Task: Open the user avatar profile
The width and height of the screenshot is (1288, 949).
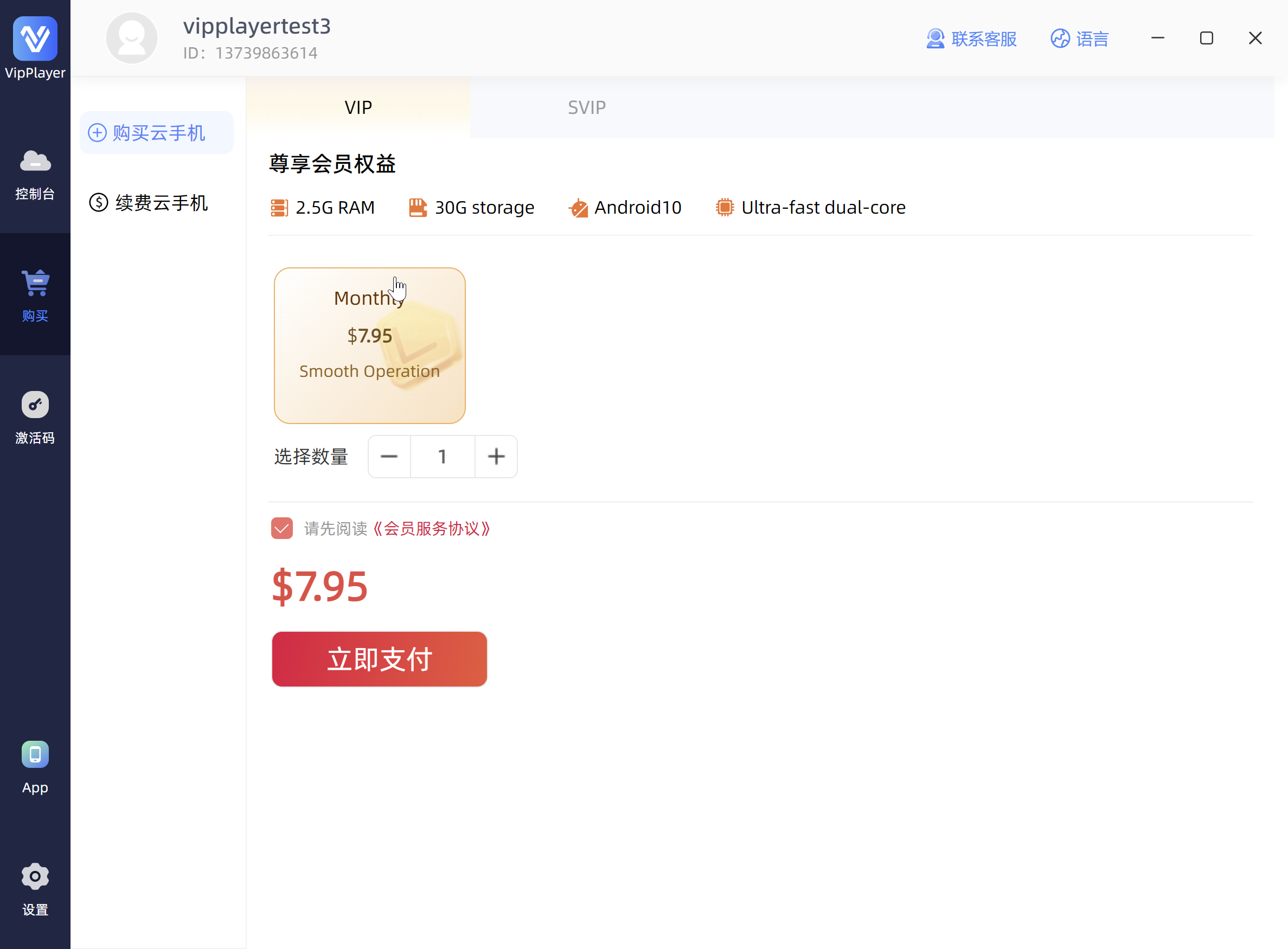Action: tap(132, 39)
